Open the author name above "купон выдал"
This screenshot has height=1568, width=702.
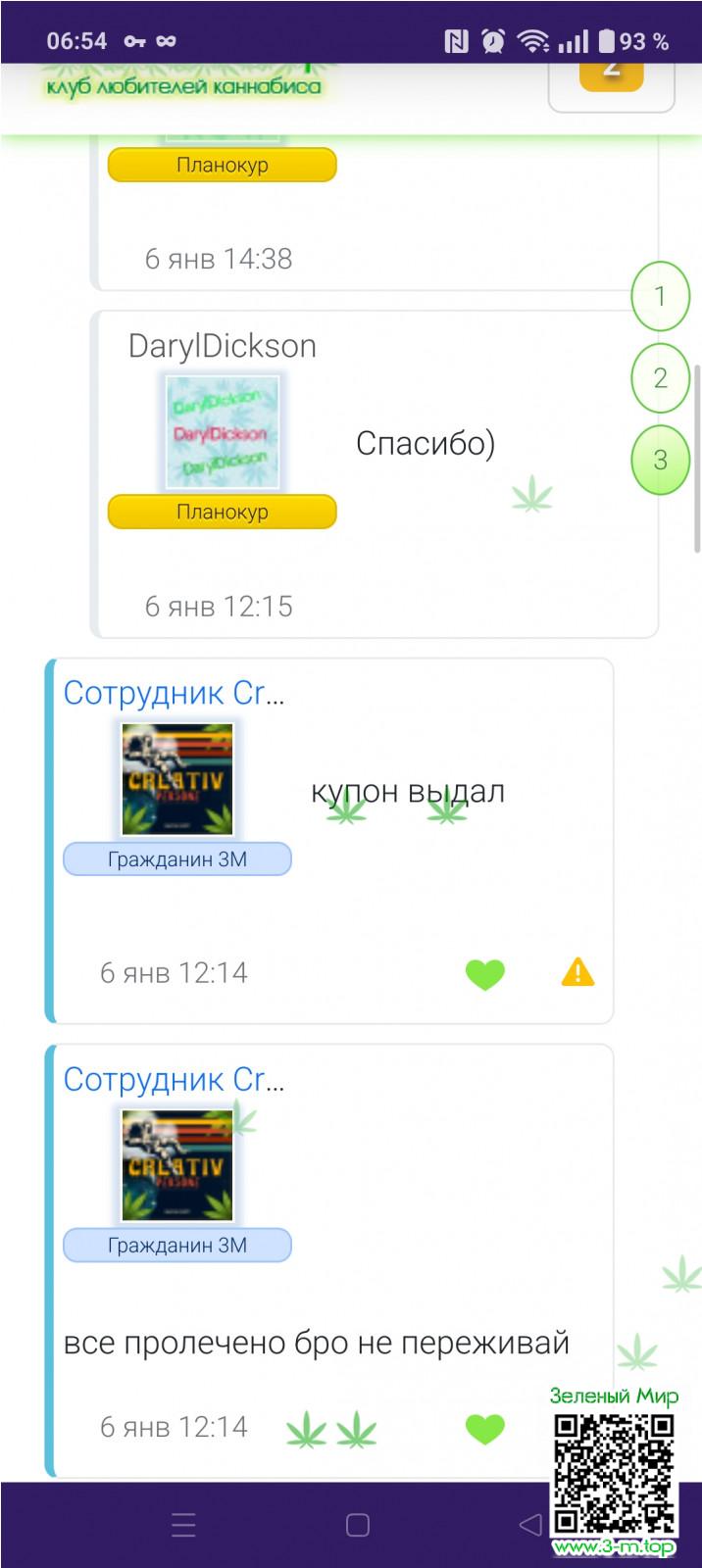point(175,693)
